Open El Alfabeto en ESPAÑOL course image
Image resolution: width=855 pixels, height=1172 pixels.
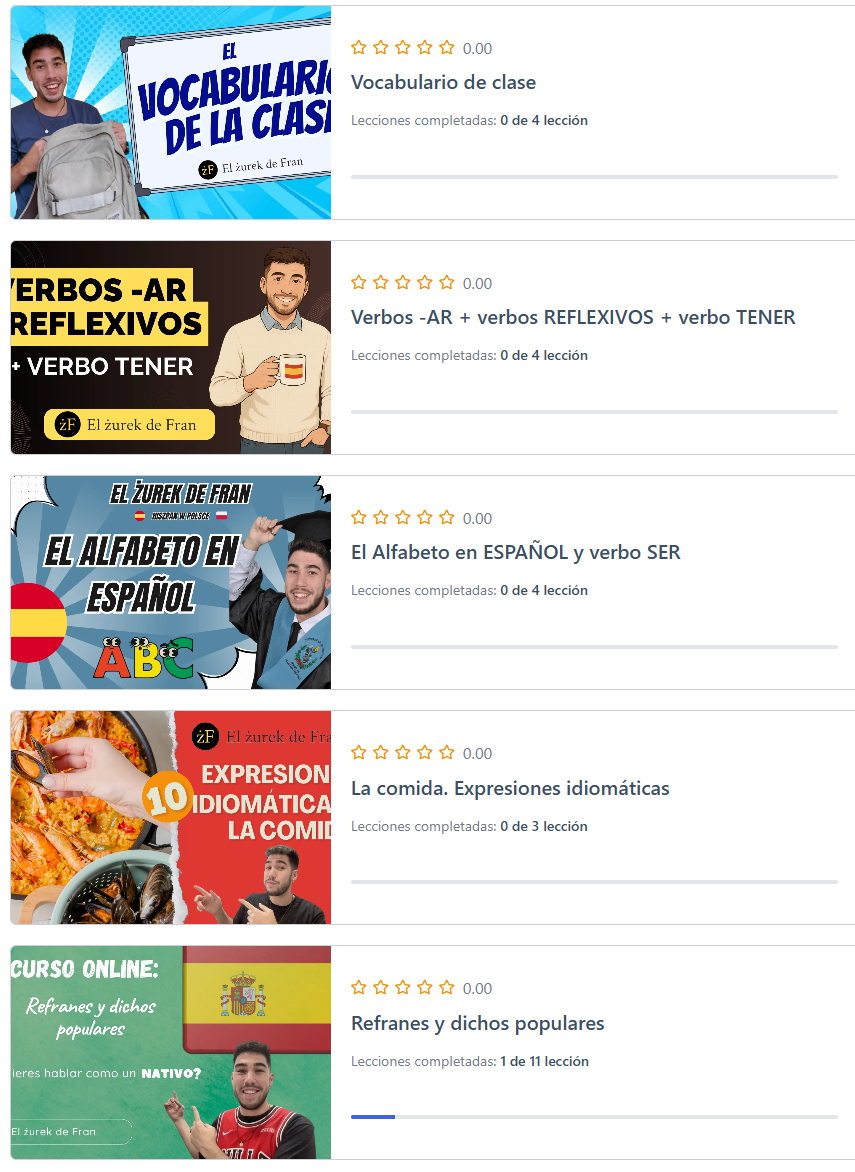171,582
